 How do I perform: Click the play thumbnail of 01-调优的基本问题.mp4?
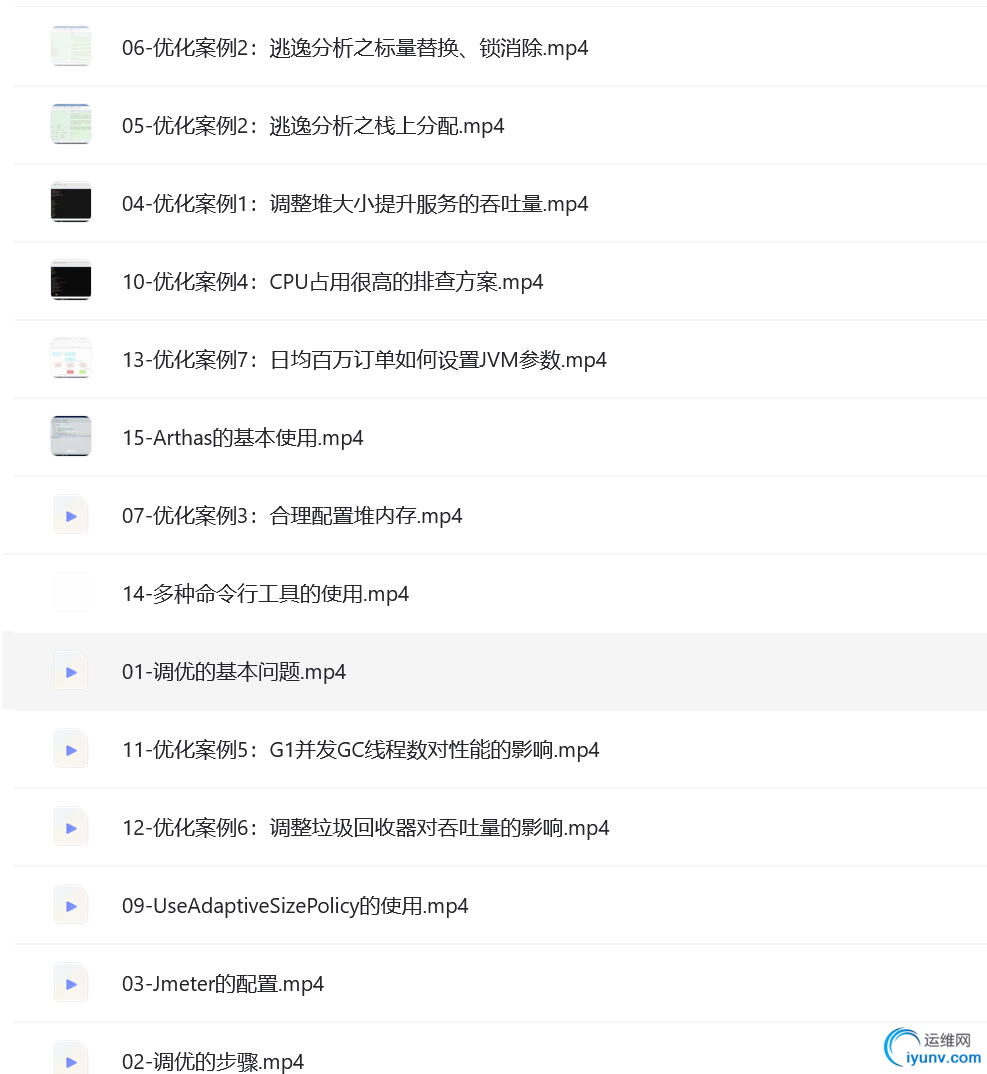tap(70, 671)
